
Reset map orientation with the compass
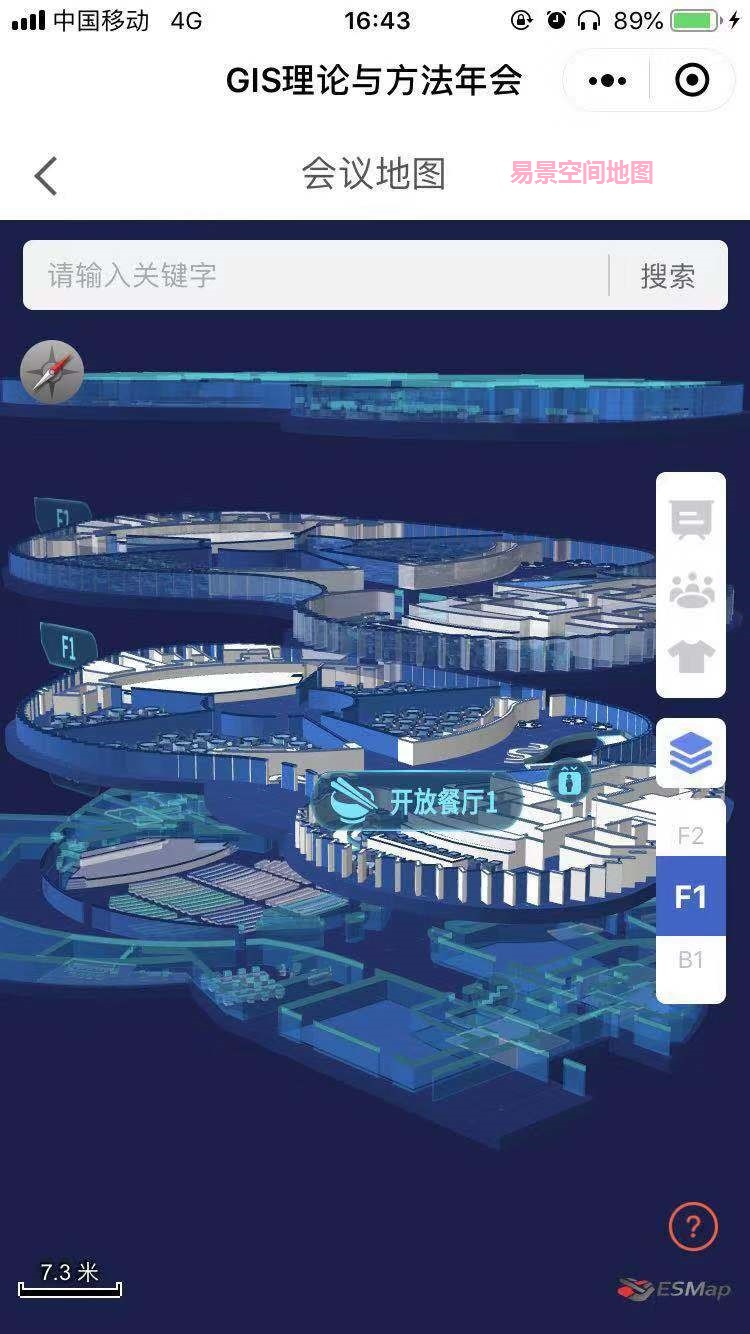tap(52, 372)
